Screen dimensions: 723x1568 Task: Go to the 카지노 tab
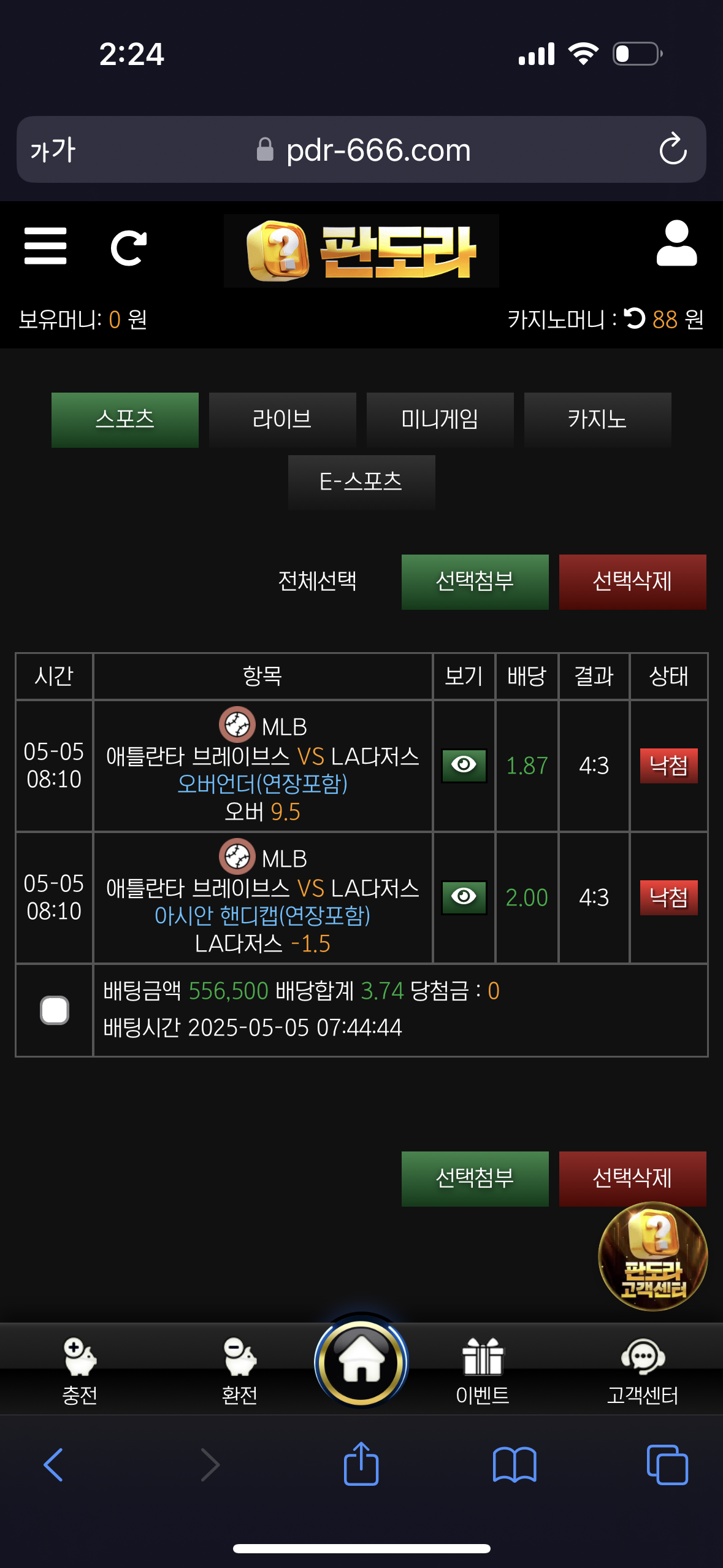tap(597, 420)
